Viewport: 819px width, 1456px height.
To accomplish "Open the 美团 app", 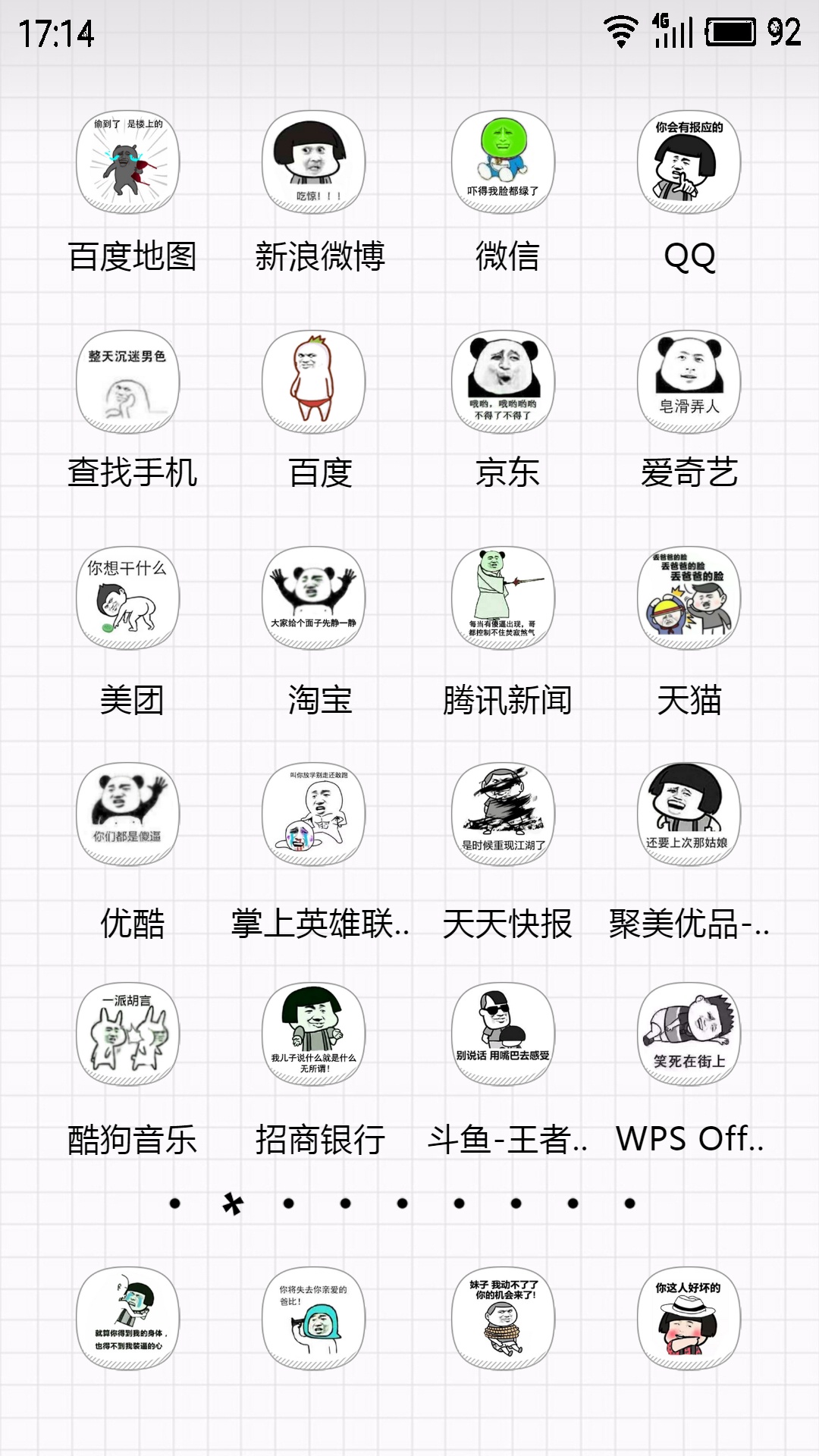I will coord(127,598).
